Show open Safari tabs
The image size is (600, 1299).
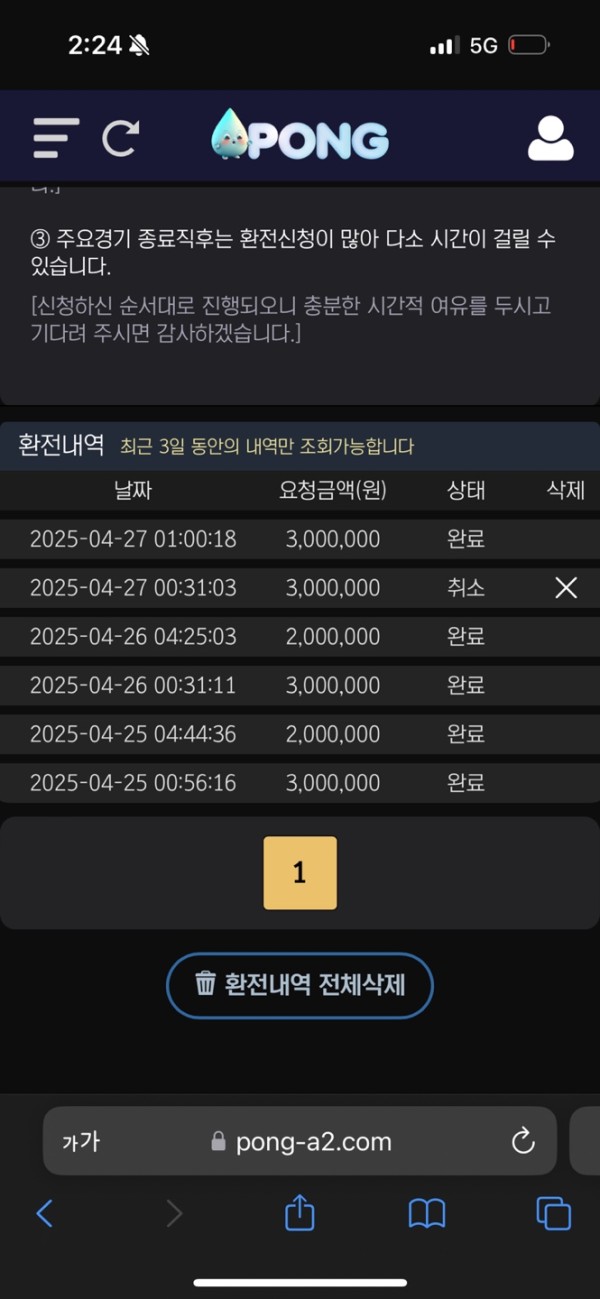pos(553,1214)
